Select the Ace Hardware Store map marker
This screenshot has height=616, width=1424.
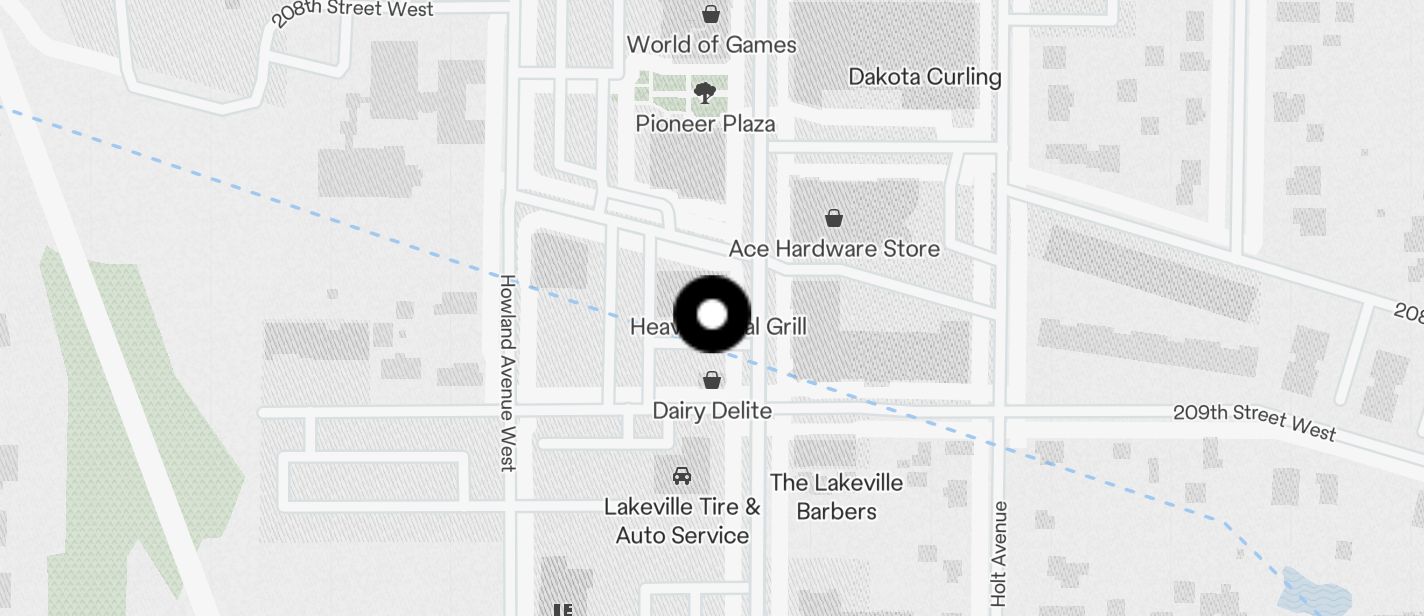tap(833, 218)
